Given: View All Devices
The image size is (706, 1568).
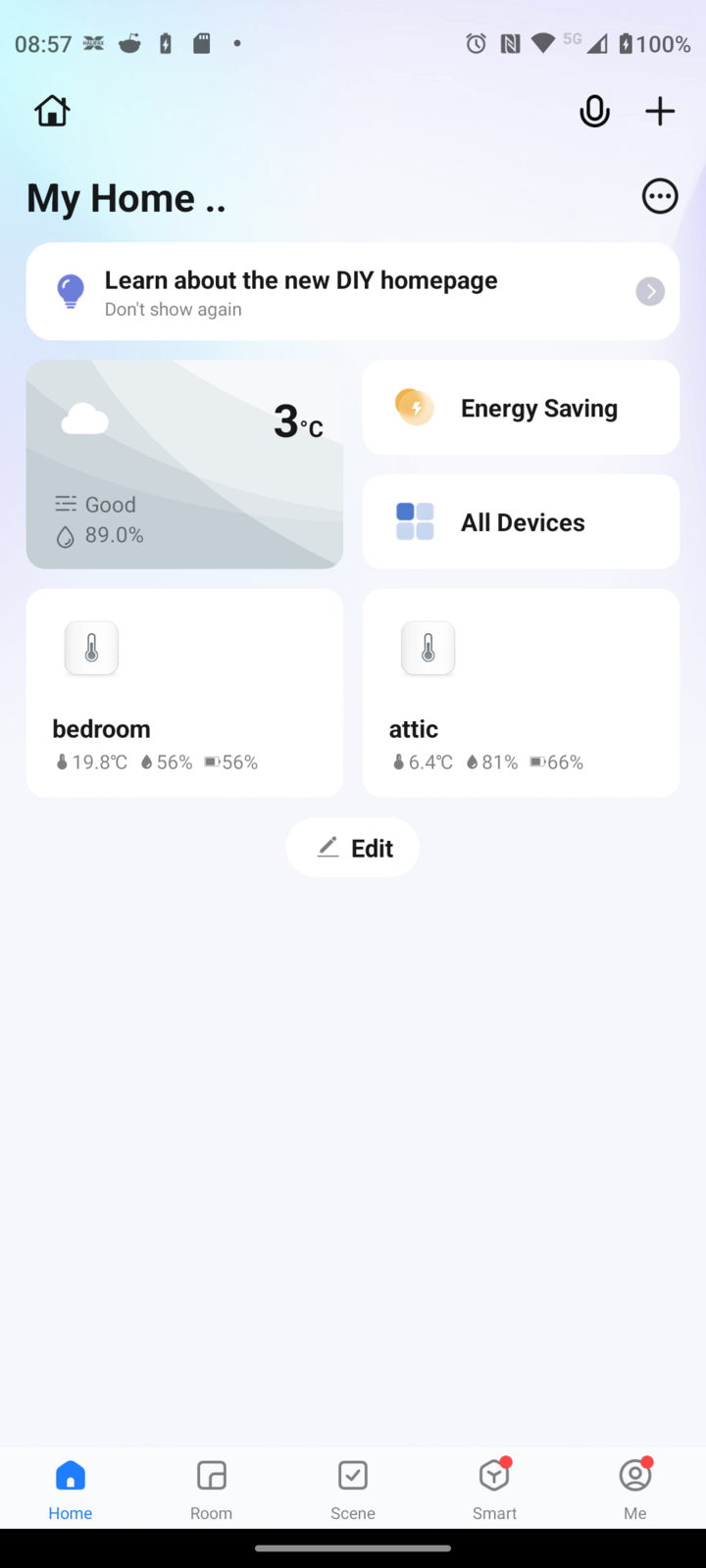Looking at the screenshot, I should pos(521,522).
